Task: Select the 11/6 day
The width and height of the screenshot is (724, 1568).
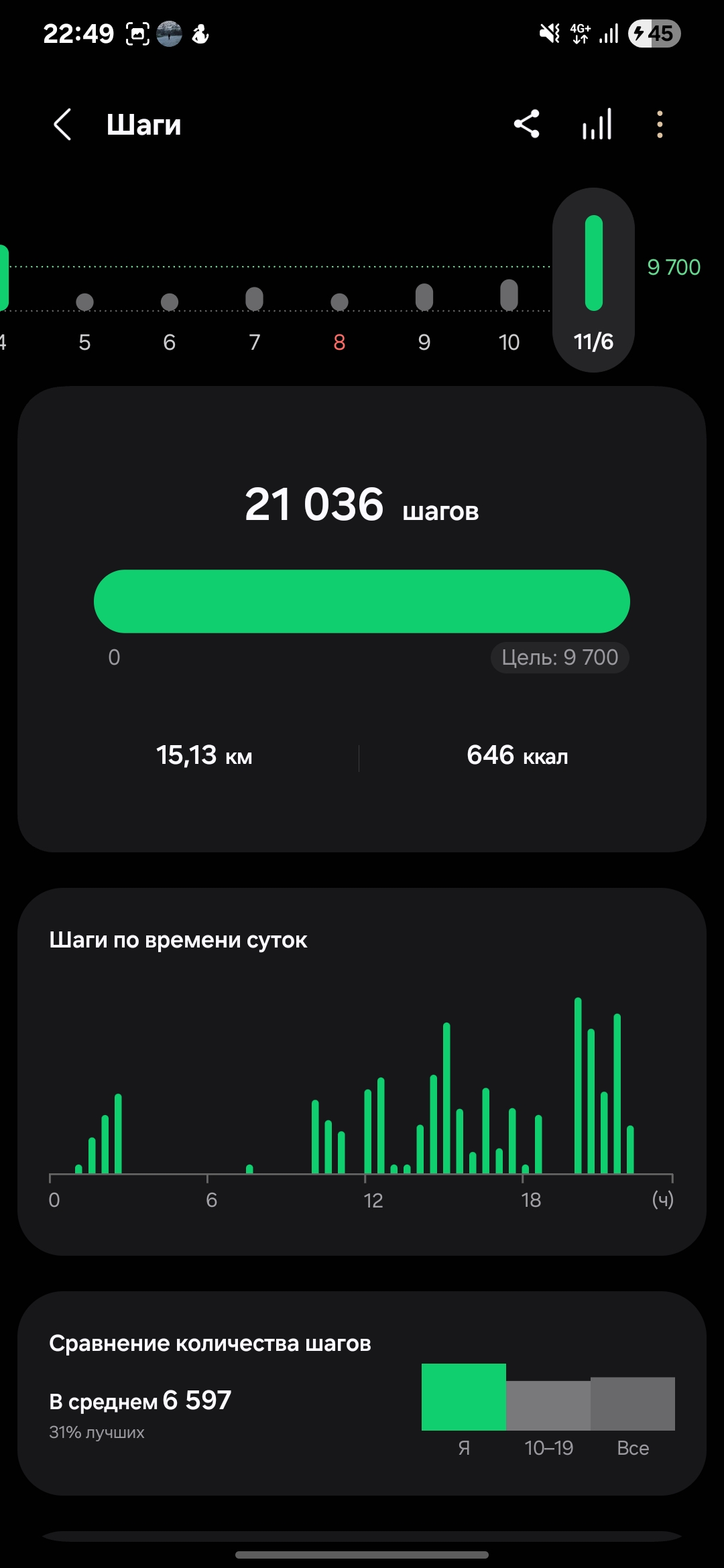Action: coord(593,281)
